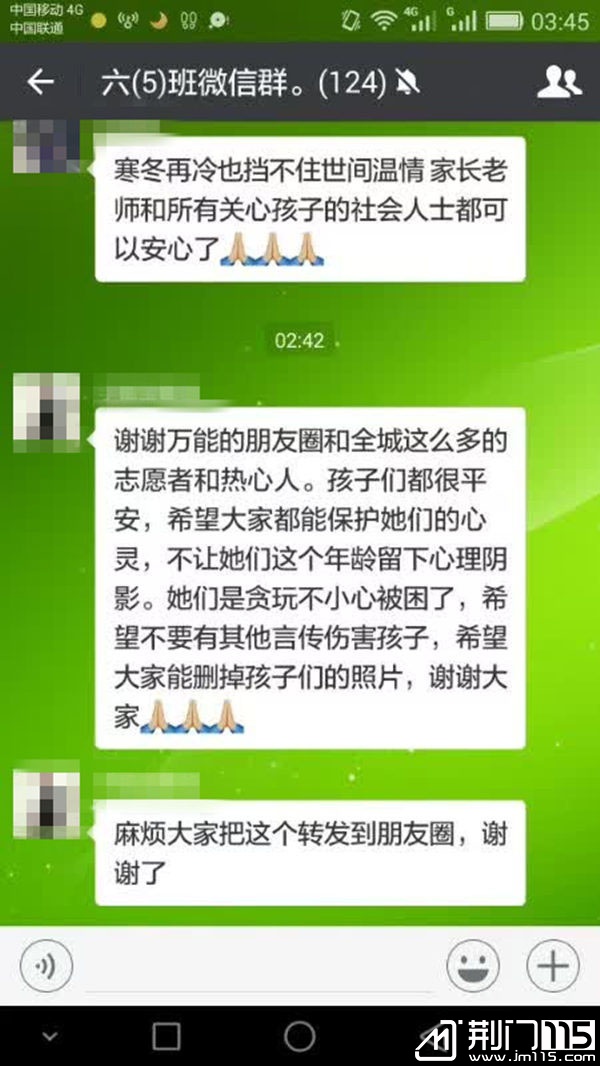Open group members info
The width and height of the screenshot is (600, 1066).
(x=558, y=82)
